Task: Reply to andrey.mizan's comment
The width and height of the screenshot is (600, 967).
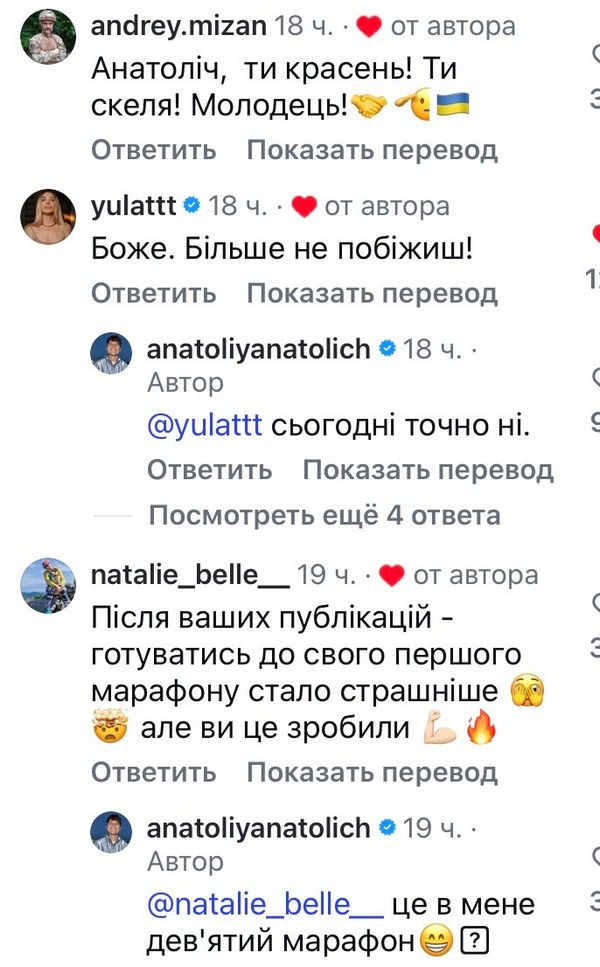Action: pos(153,151)
